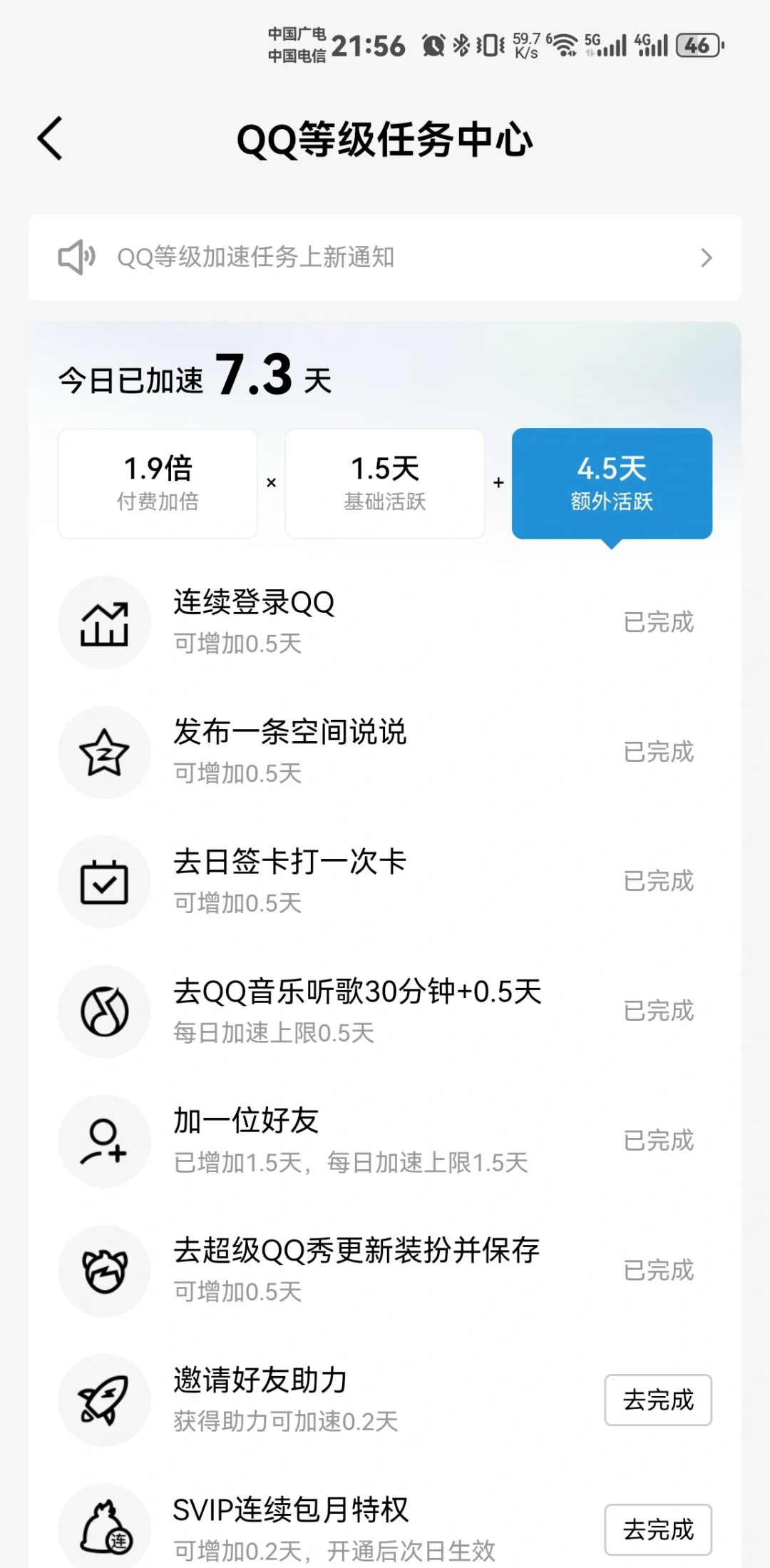Select the 1.5天 基础活跃 card
The image size is (770, 1568).
point(384,482)
